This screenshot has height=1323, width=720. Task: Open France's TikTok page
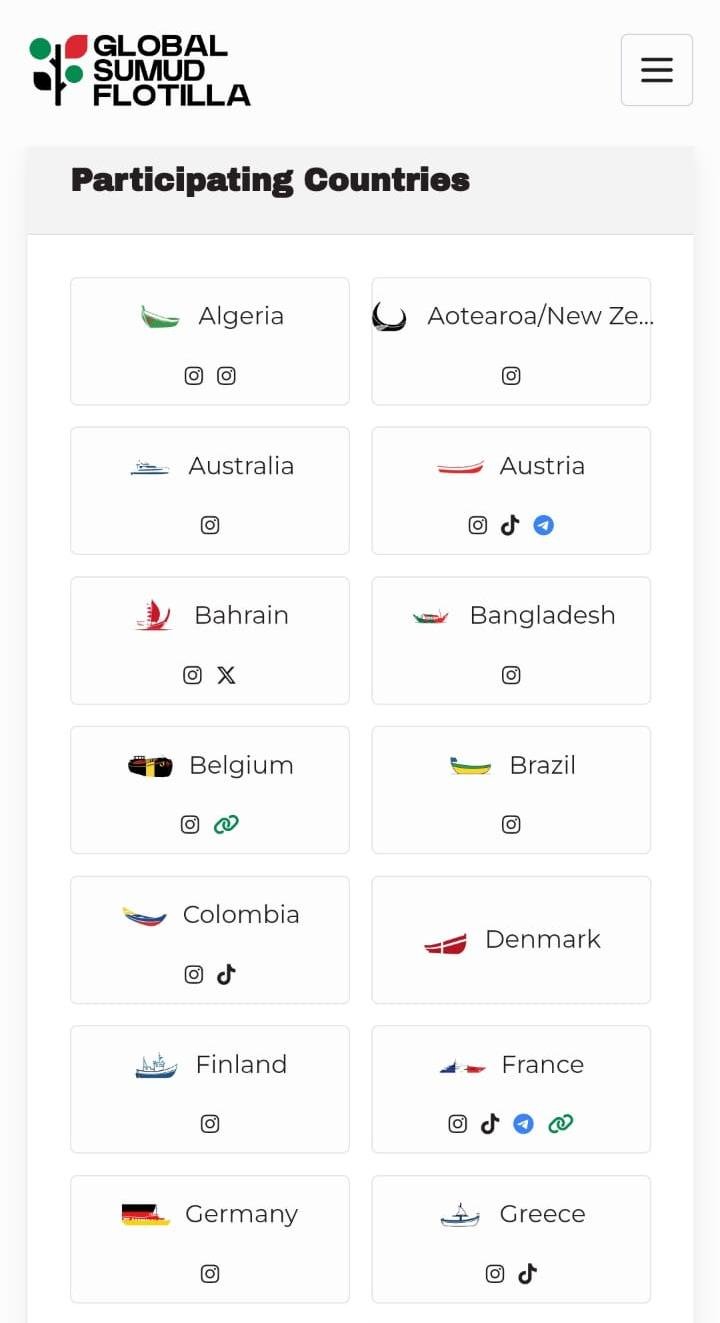click(x=490, y=1124)
